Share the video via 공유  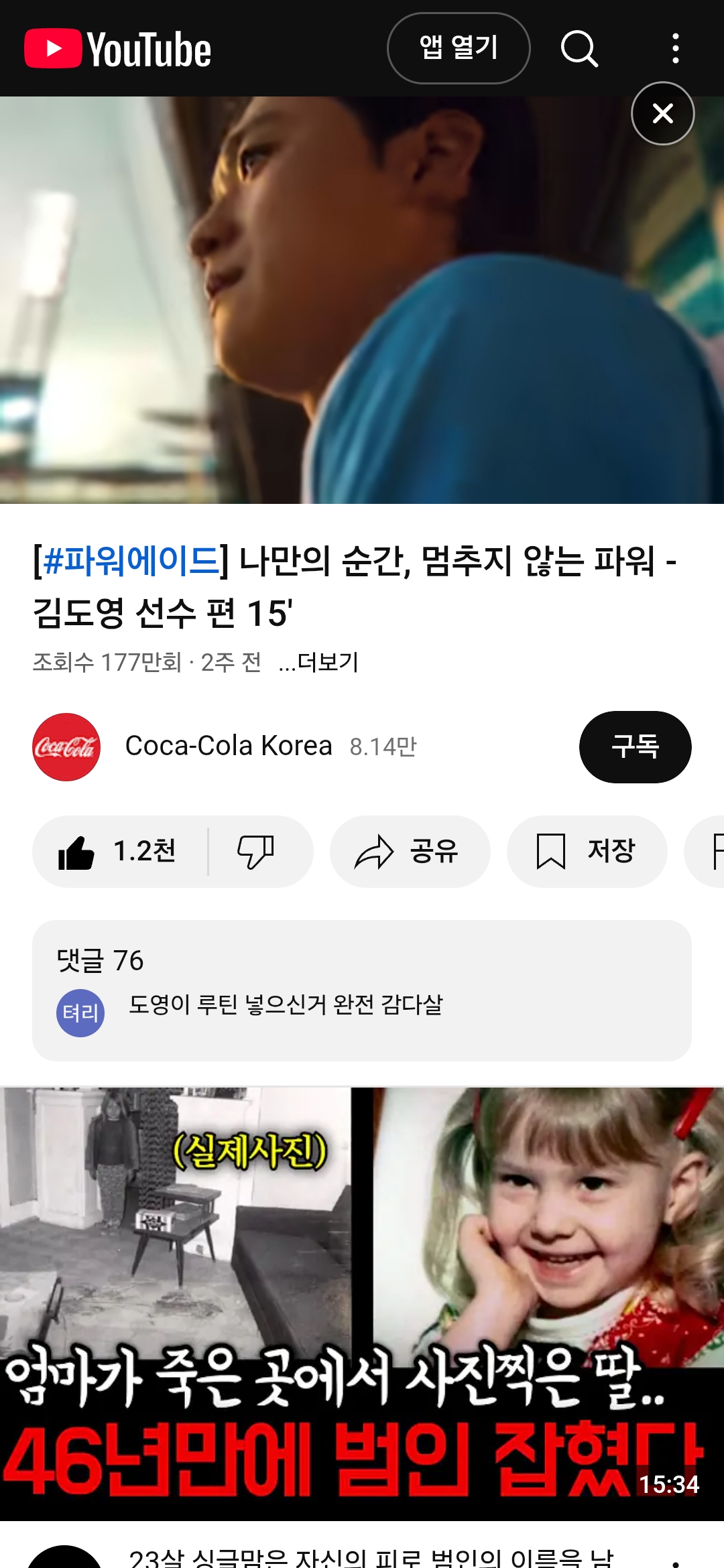[410, 852]
